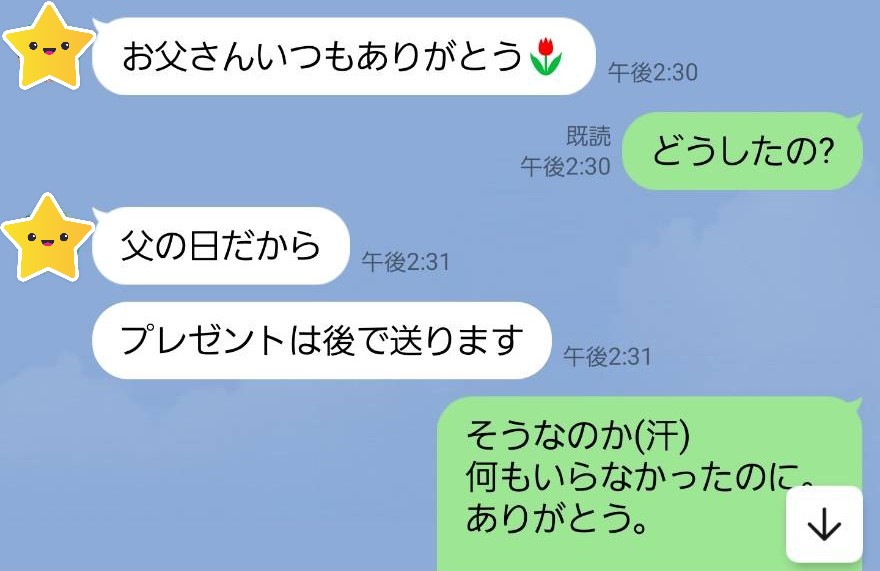Jump to the latest message with the down arrow

(x=824, y=524)
